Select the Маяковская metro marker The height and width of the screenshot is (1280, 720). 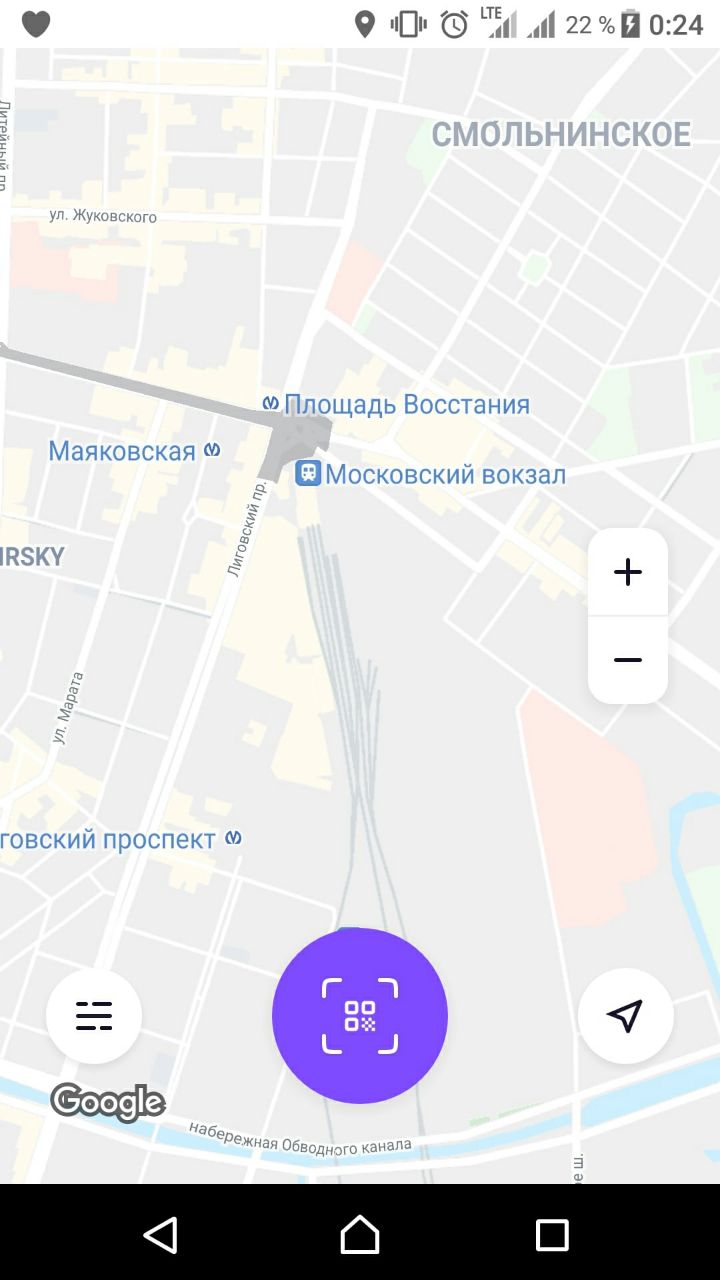pyautogui.click(x=212, y=450)
